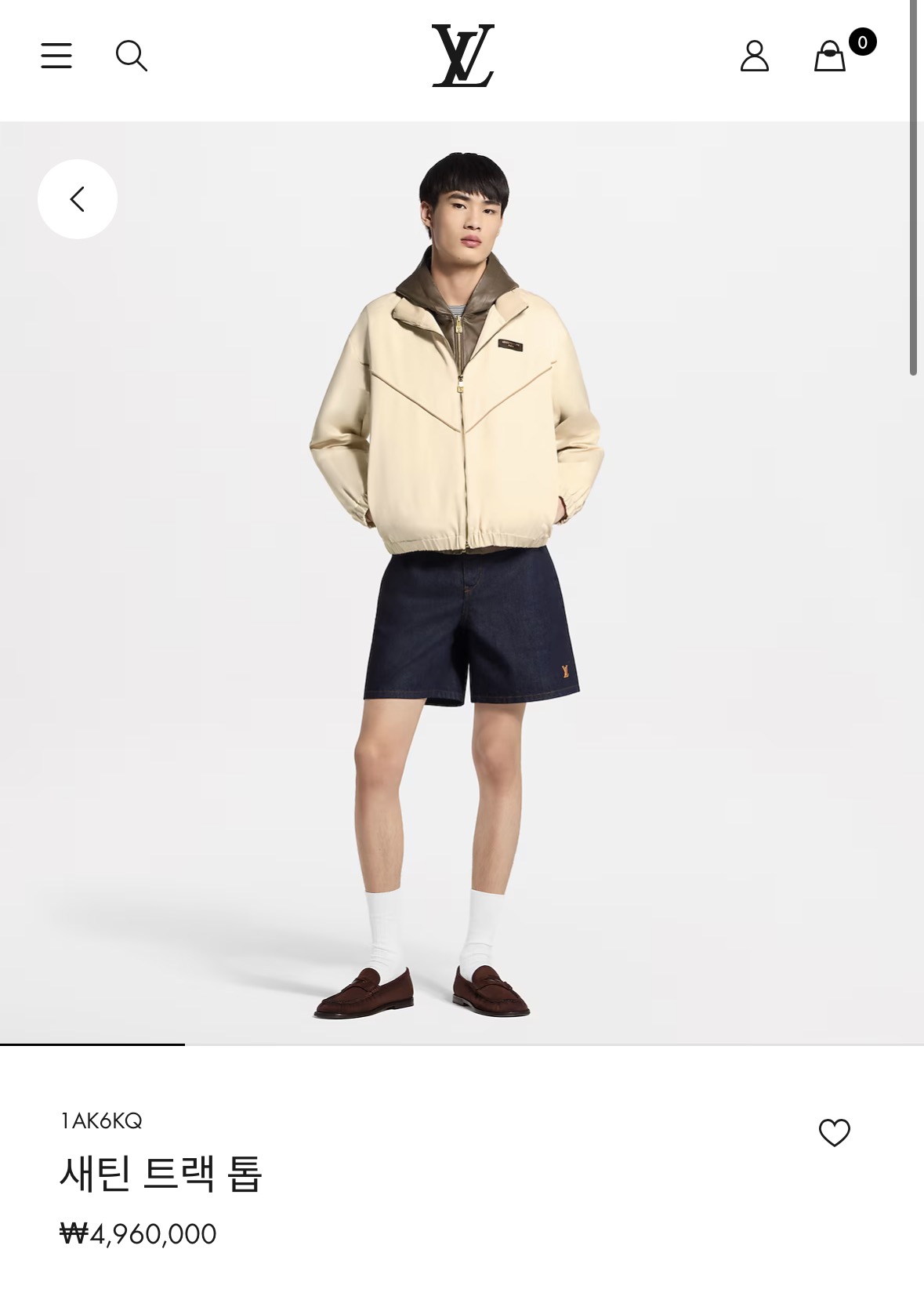Go to Louis Vuitton home via logo
Viewport: 924px width, 1311px height.
click(x=462, y=55)
